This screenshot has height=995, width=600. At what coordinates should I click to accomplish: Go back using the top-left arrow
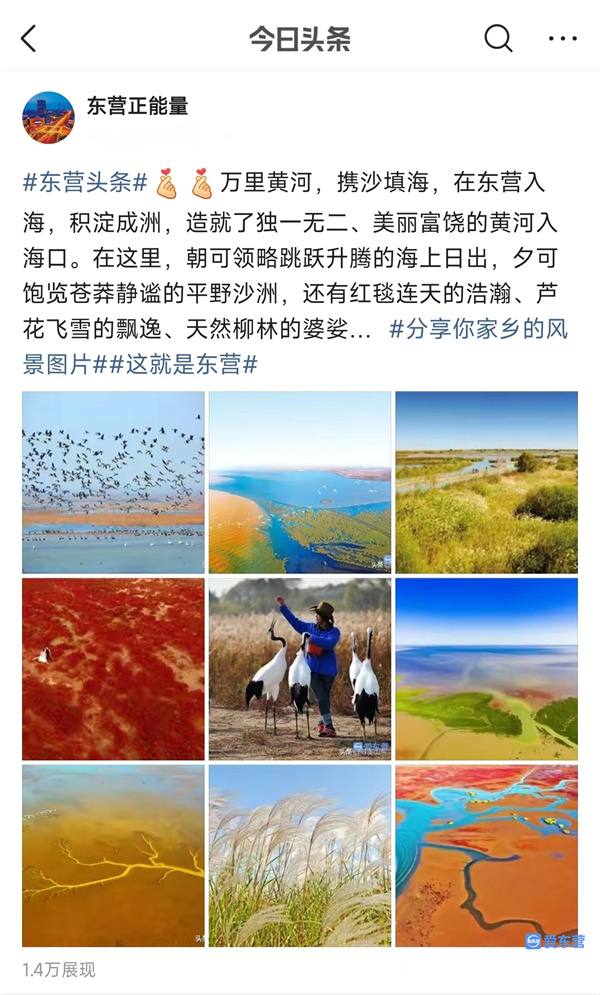28,39
